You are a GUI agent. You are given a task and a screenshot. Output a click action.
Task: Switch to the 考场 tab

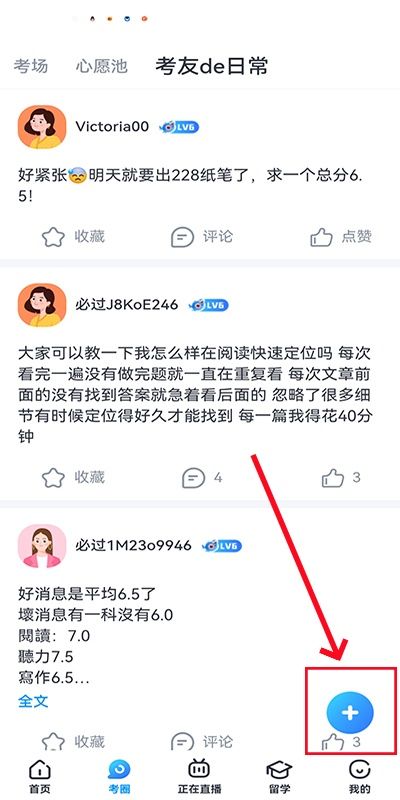pos(31,66)
